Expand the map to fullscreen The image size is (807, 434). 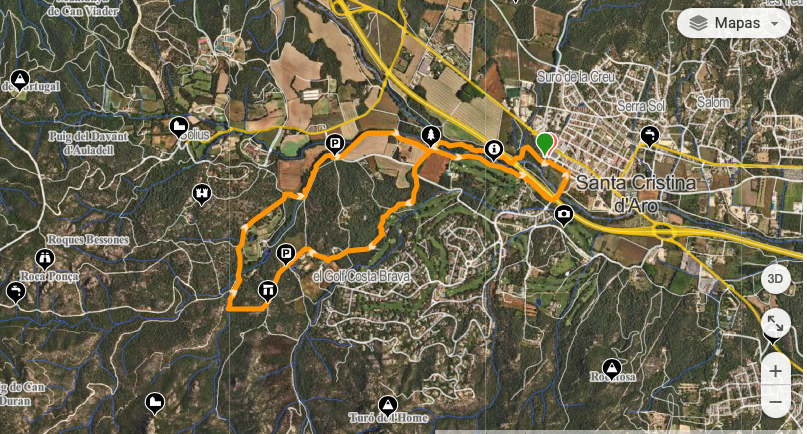click(x=775, y=323)
